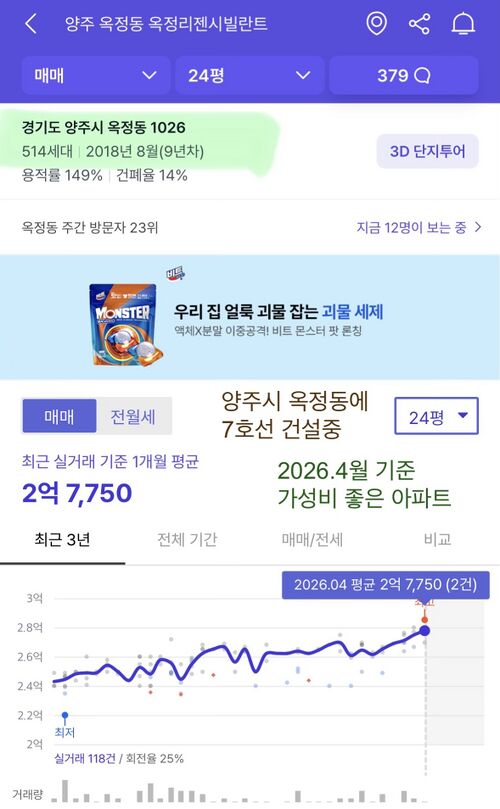Open the outlined 24평 area picker

(436, 416)
